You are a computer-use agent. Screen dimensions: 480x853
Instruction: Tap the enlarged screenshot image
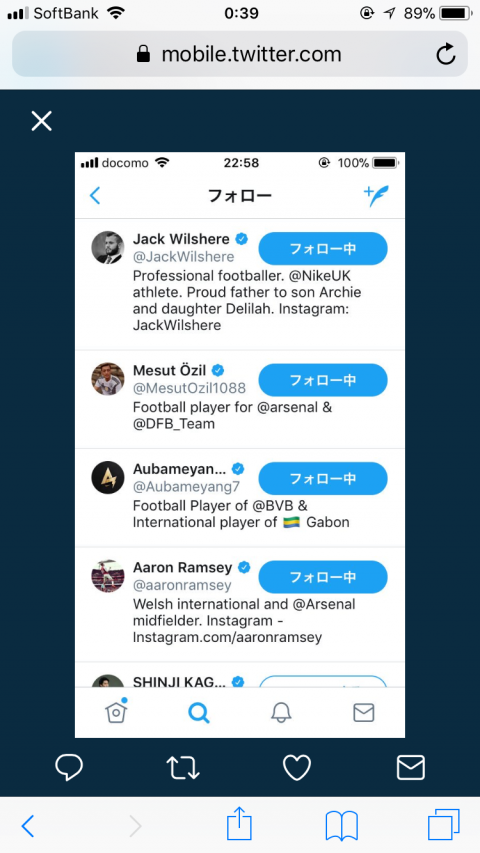[x=240, y=445]
